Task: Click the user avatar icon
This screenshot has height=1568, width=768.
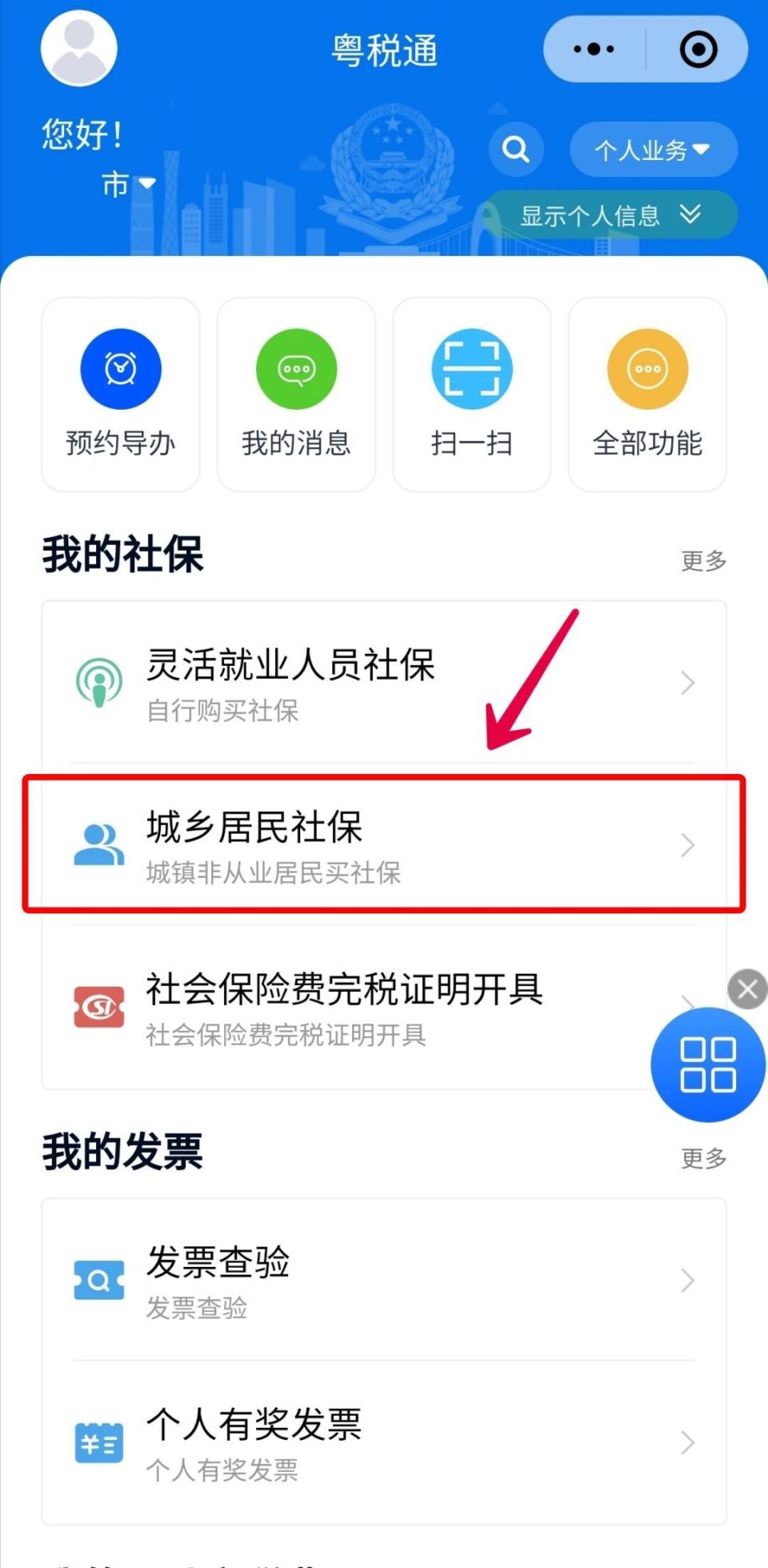Action: pyautogui.click(x=78, y=48)
